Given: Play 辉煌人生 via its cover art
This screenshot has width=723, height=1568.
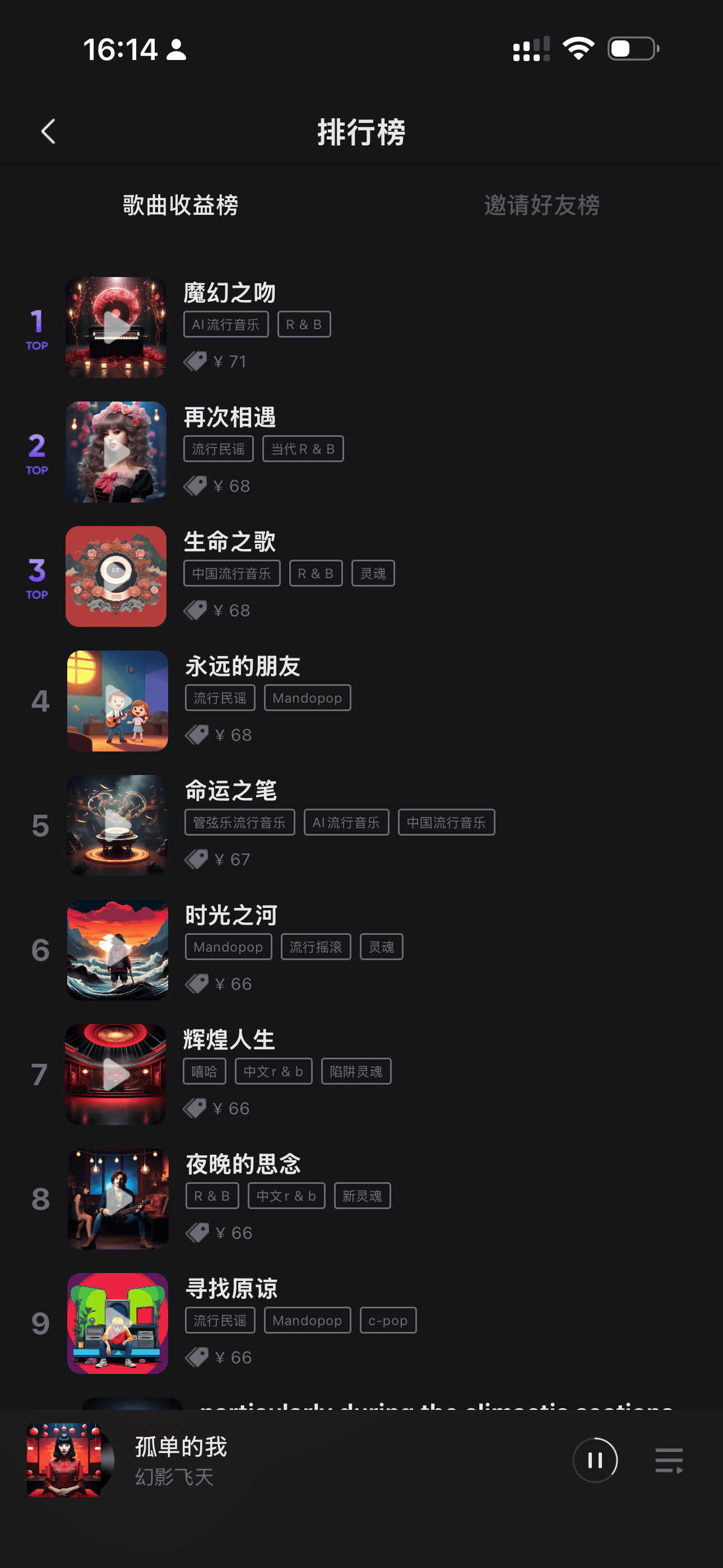Looking at the screenshot, I should tap(115, 1074).
